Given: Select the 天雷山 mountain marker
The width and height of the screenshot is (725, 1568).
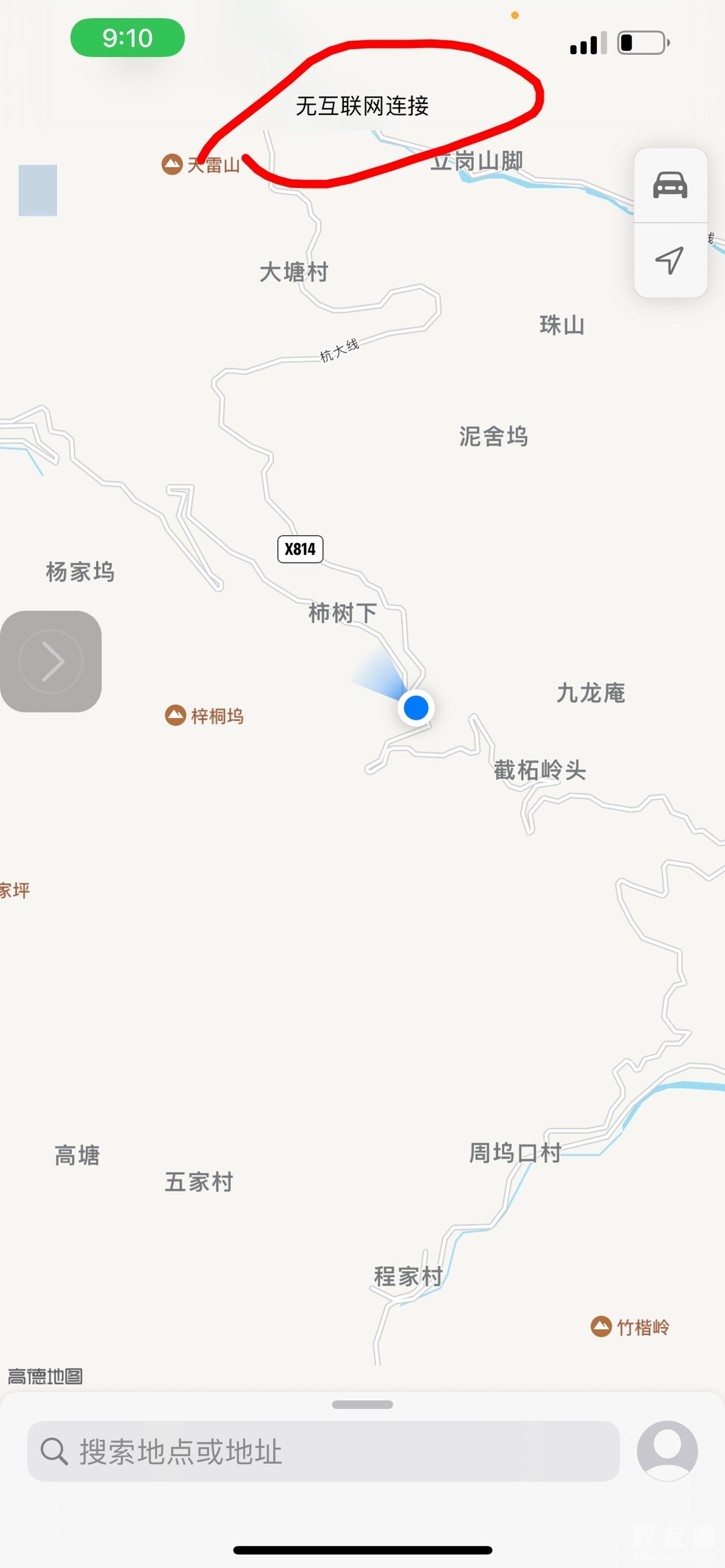Looking at the screenshot, I should (x=173, y=164).
